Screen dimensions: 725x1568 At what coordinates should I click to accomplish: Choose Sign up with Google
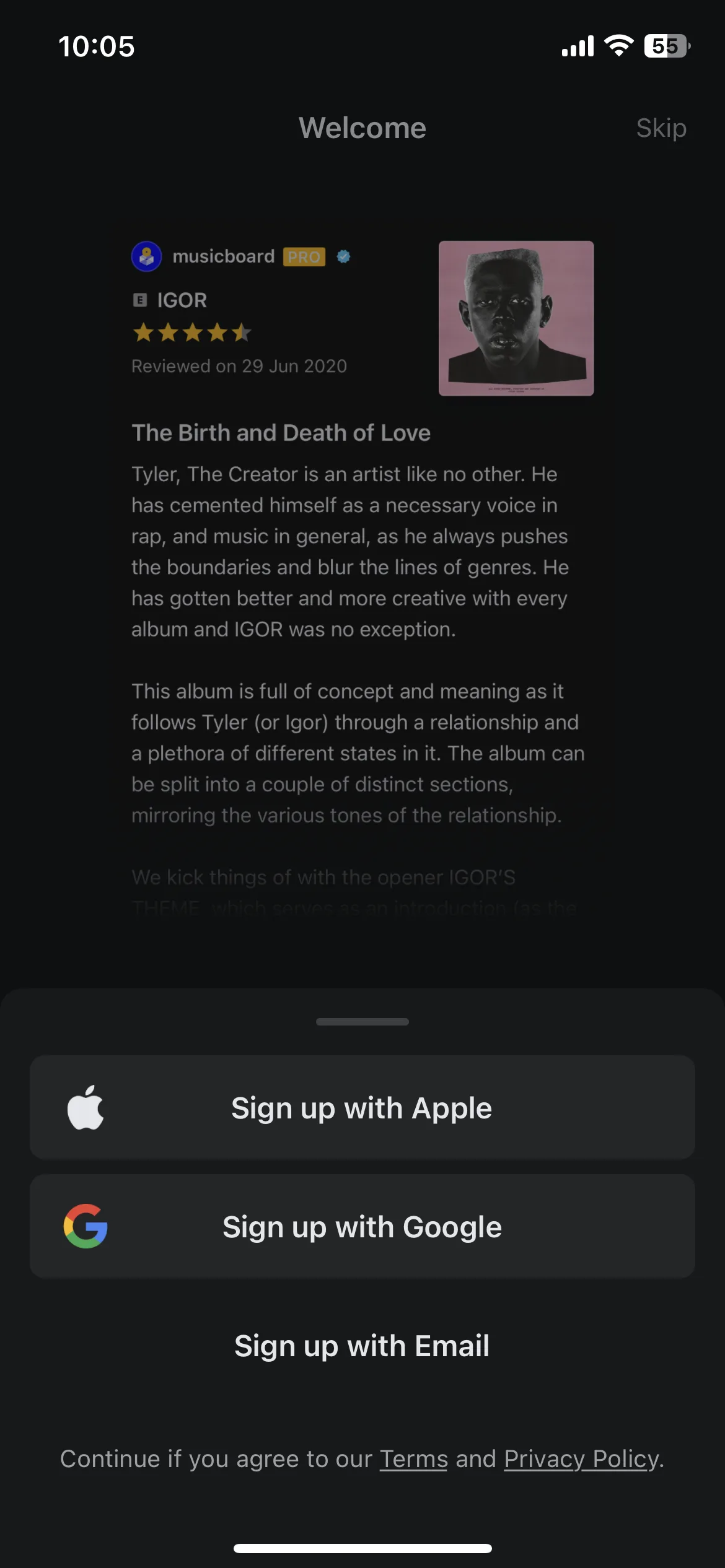(x=362, y=1226)
